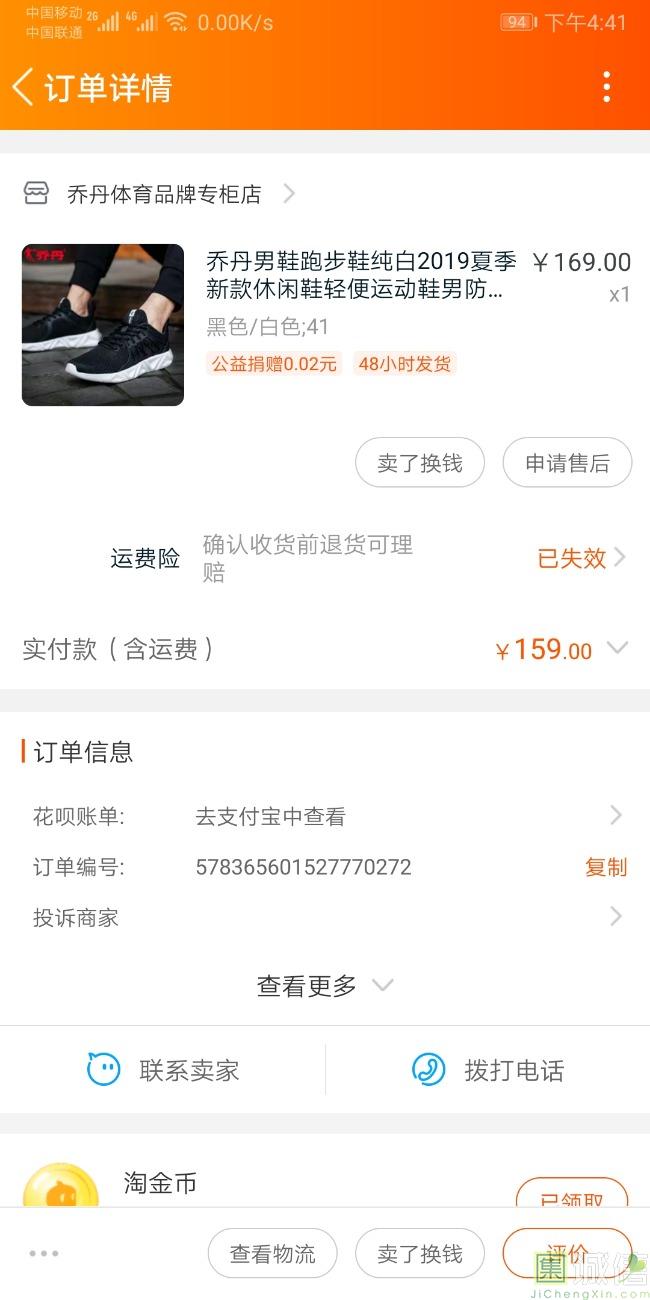
Task: Call the seller with 拨打电话
Action: coord(488,1070)
